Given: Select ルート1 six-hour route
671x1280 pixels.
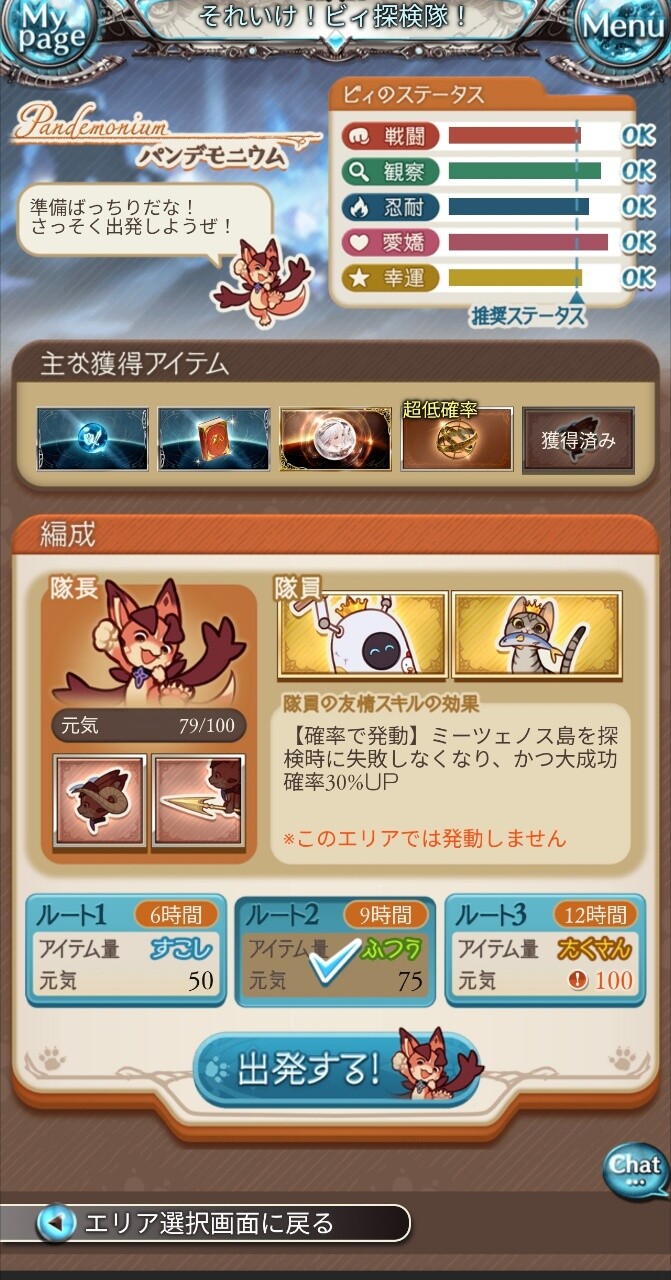Looking at the screenshot, I should click(x=125, y=950).
